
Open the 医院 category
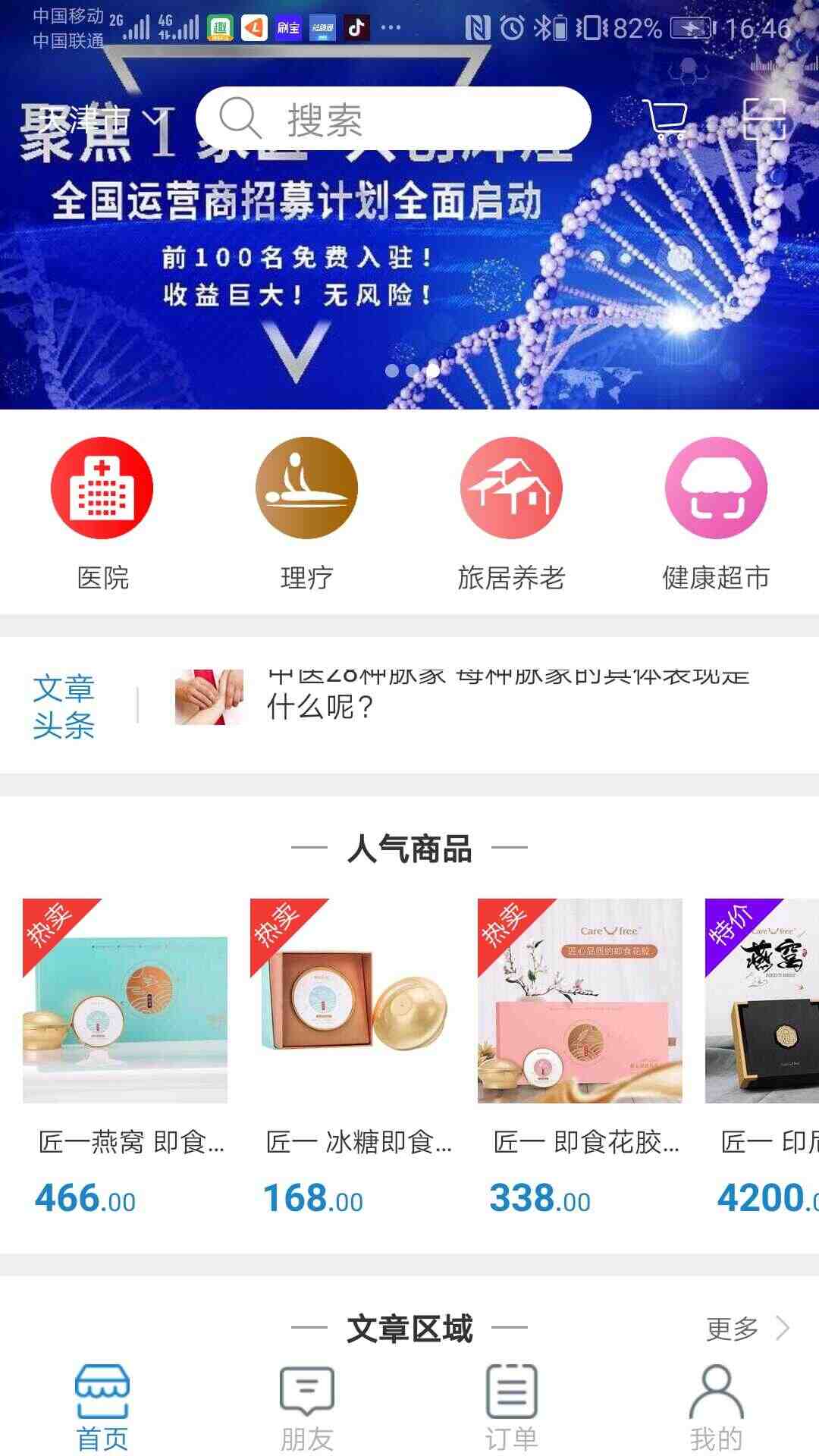pyautogui.click(x=102, y=514)
